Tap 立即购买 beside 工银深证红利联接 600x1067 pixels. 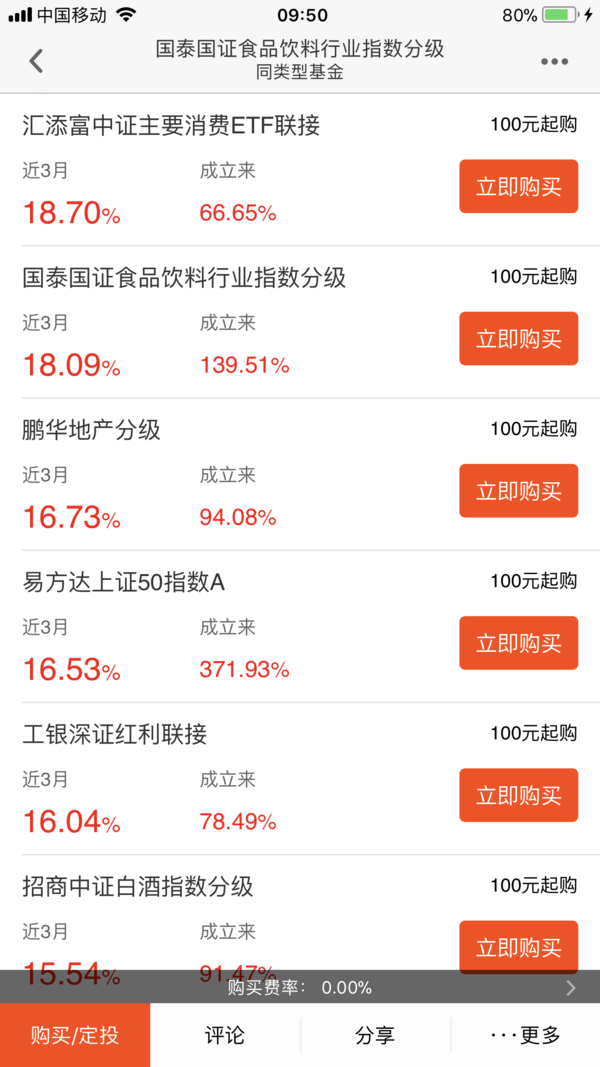coord(518,795)
